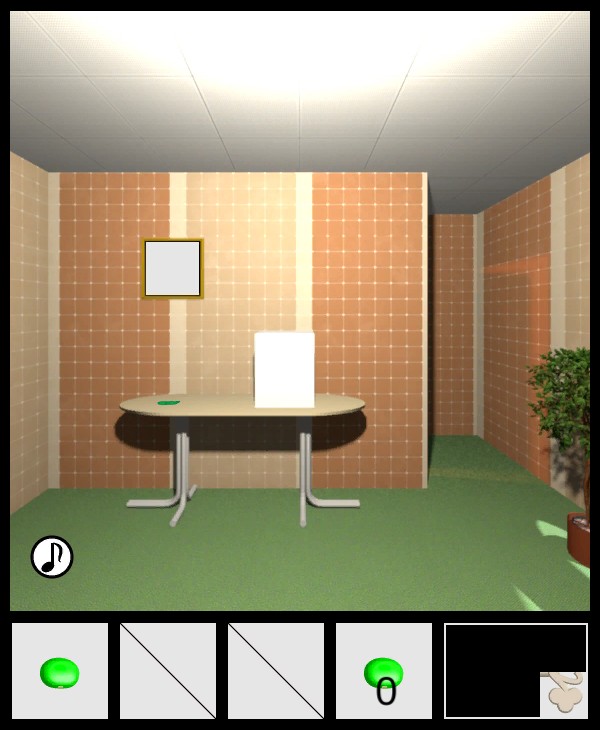The height and width of the screenshot is (730, 600).
Task: Inspect the white box on the table
Action: coord(284,370)
